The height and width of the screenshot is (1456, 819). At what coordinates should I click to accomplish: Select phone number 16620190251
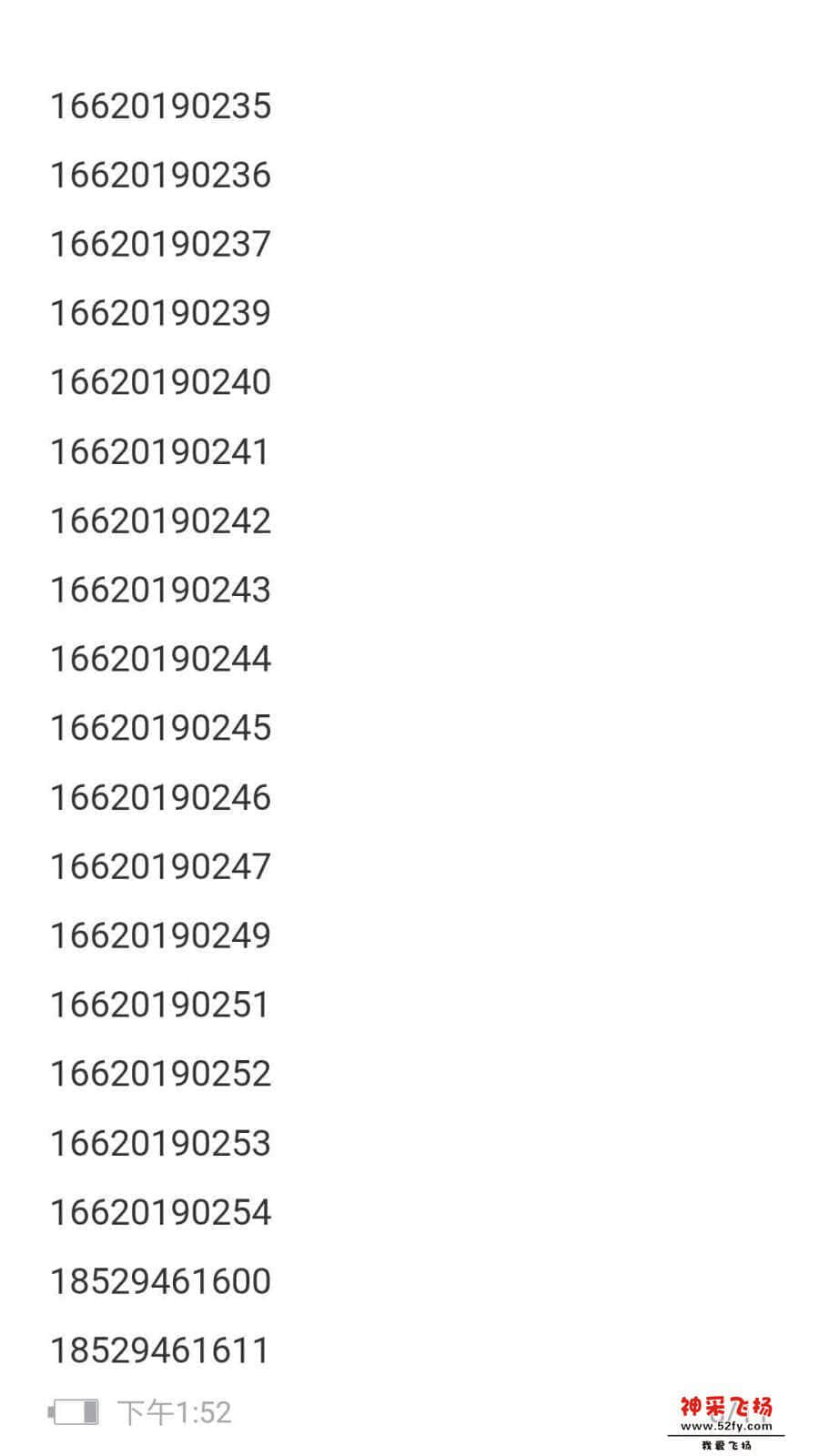click(159, 1005)
